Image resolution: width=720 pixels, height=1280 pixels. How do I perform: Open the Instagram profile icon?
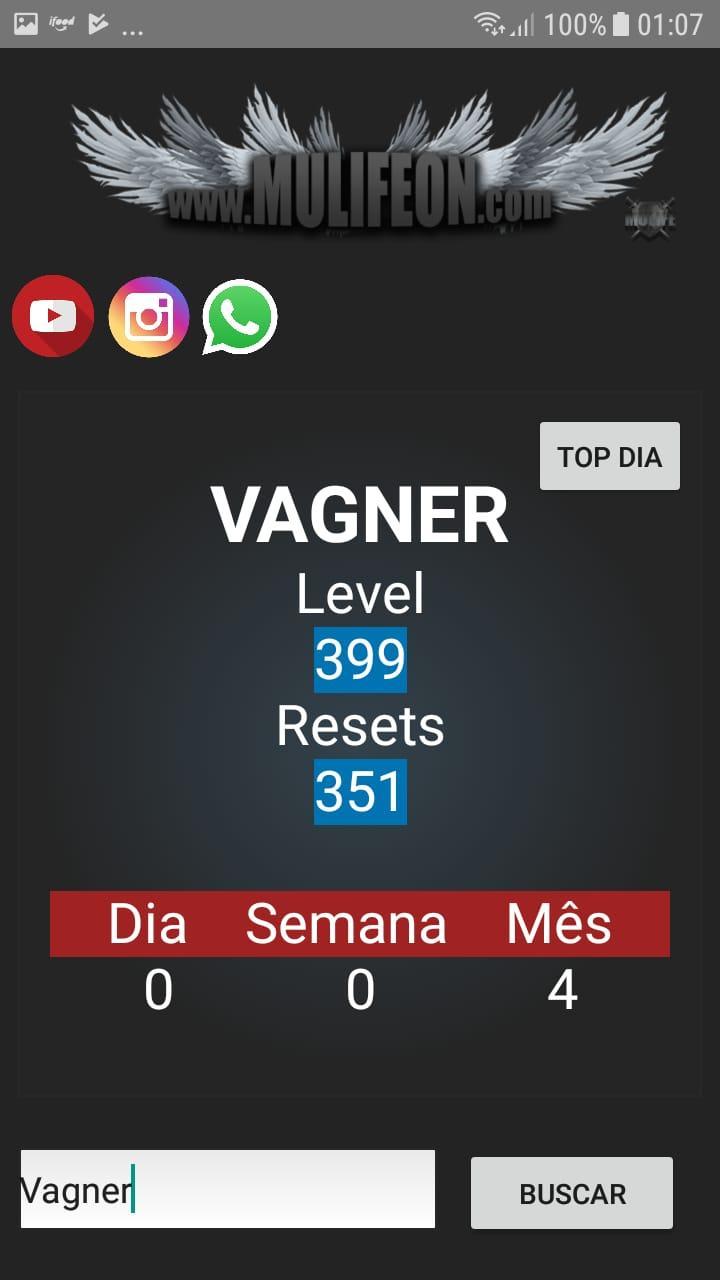148,316
